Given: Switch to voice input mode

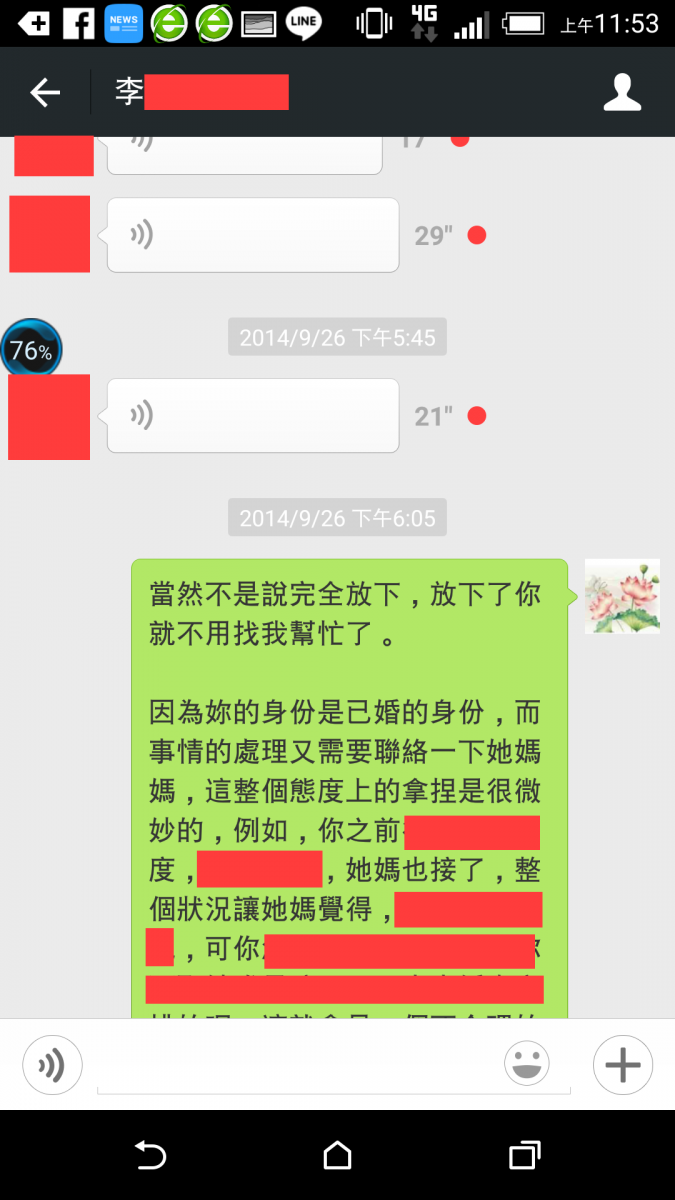Looking at the screenshot, I should coord(52,1066).
